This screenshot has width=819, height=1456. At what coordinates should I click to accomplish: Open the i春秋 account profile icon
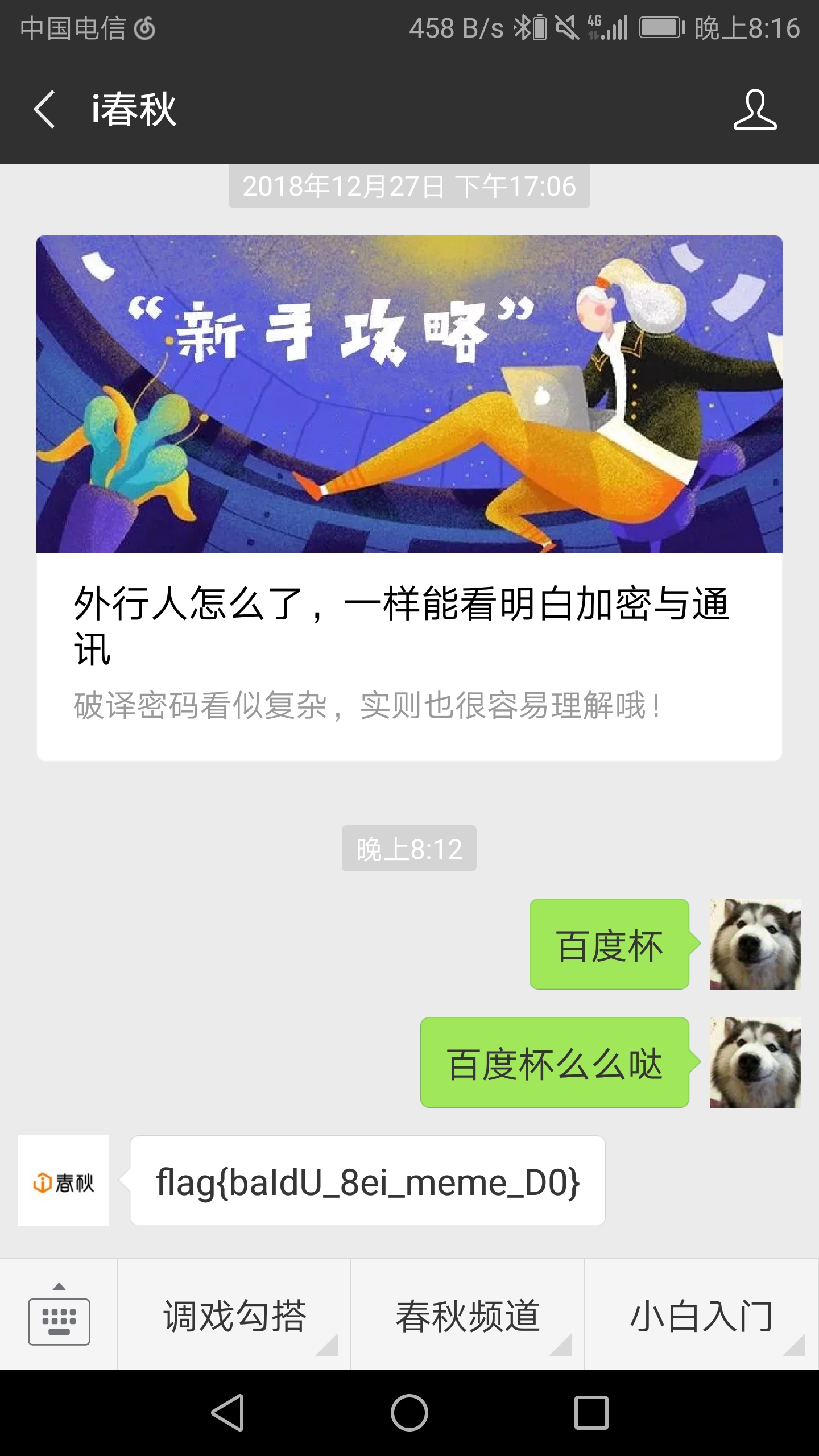(755, 109)
